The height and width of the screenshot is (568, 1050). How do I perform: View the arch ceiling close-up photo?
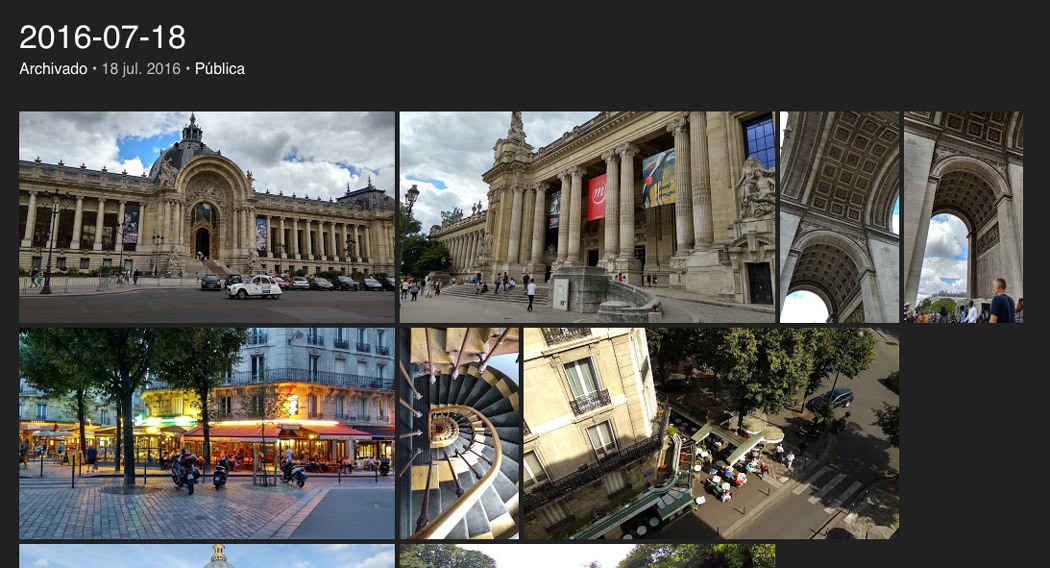tap(839, 217)
